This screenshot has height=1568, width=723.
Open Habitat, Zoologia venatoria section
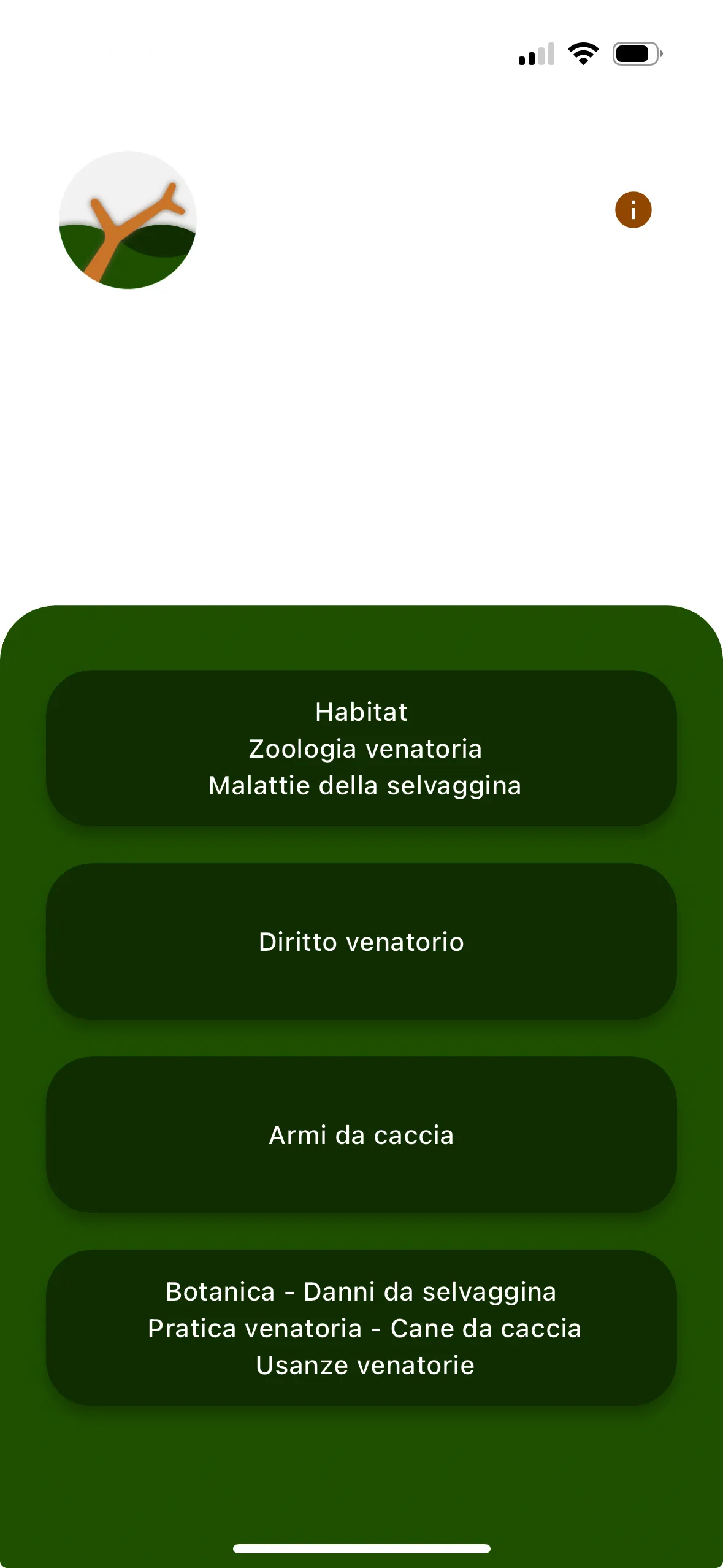tap(361, 748)
